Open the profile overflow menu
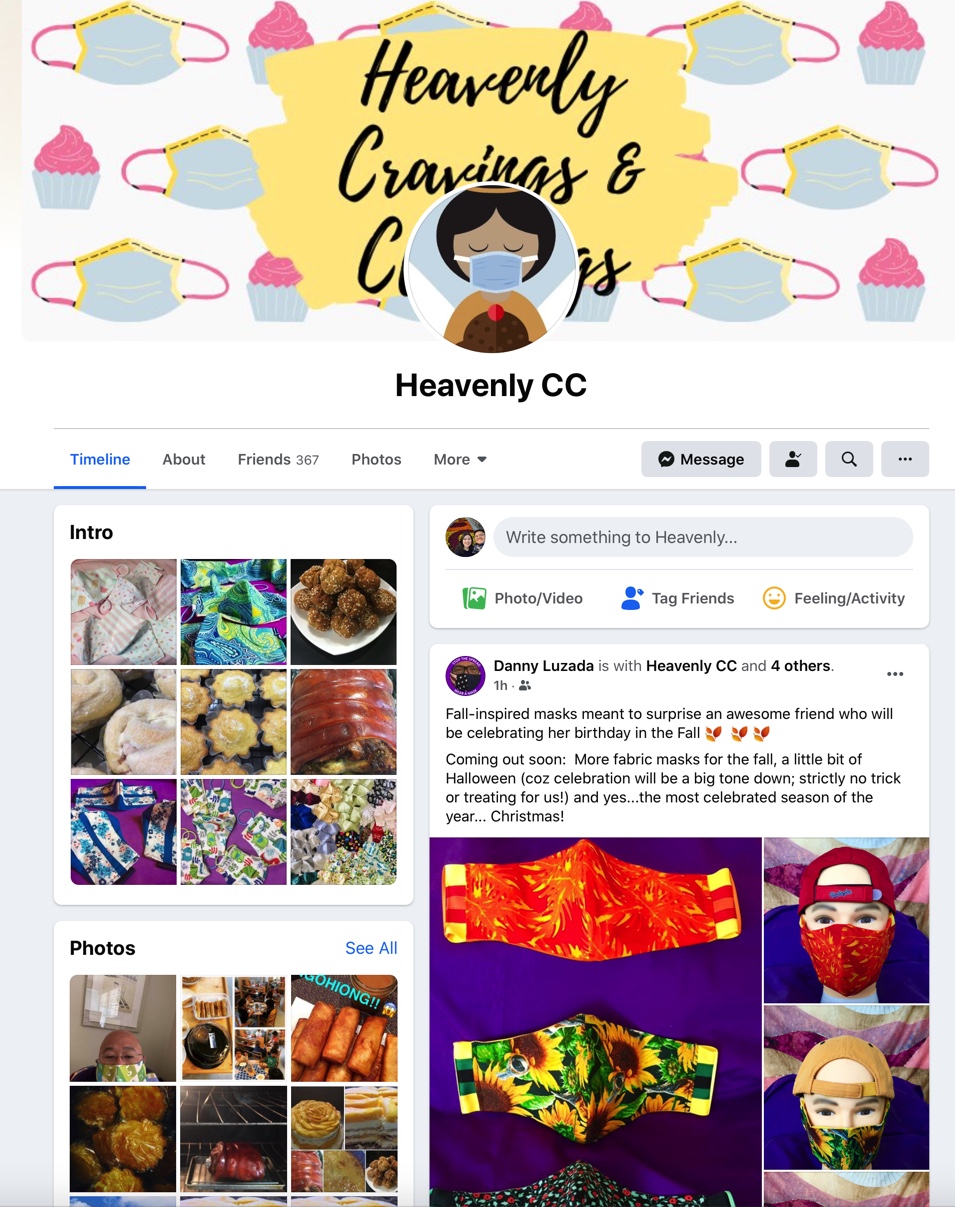Viewport: 955px width, 1207px height. point(905,459)
